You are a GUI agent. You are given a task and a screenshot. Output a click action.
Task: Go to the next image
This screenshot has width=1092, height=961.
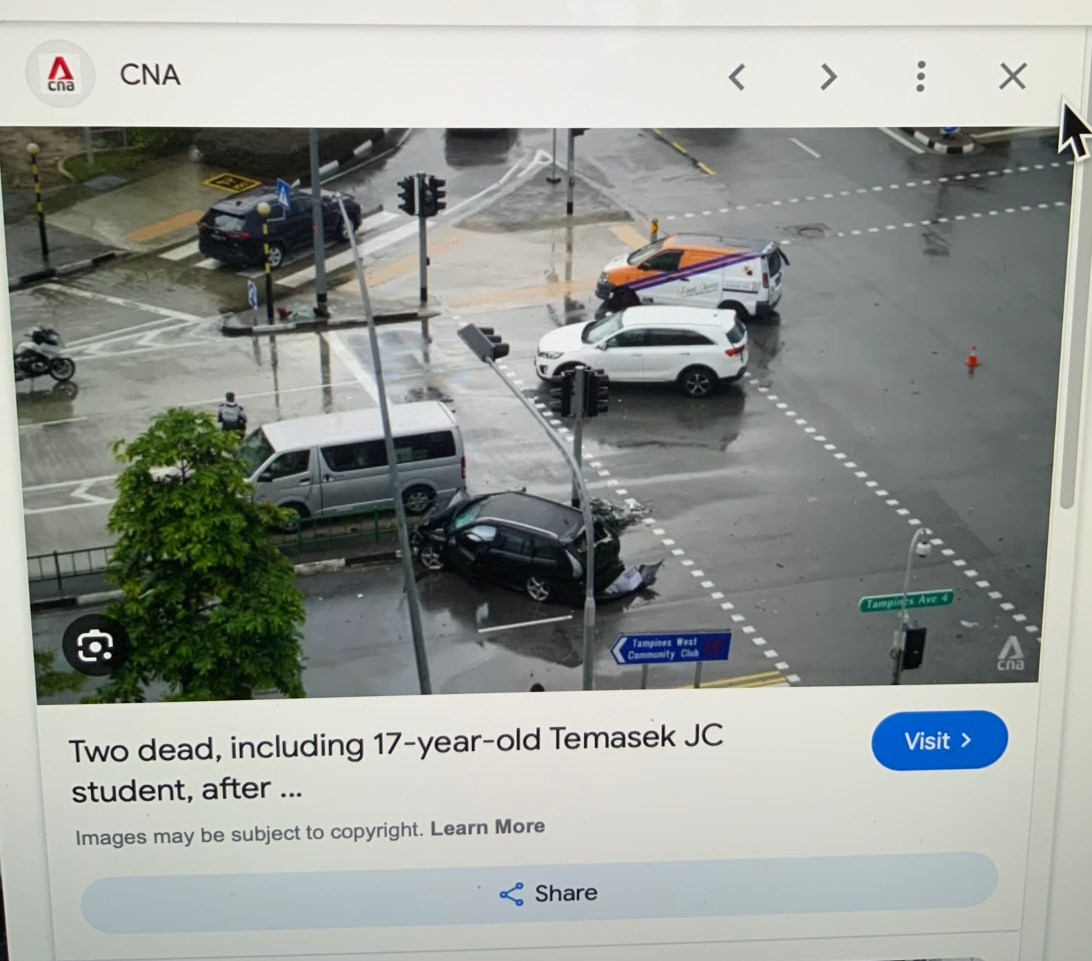(x=828, y=77)
